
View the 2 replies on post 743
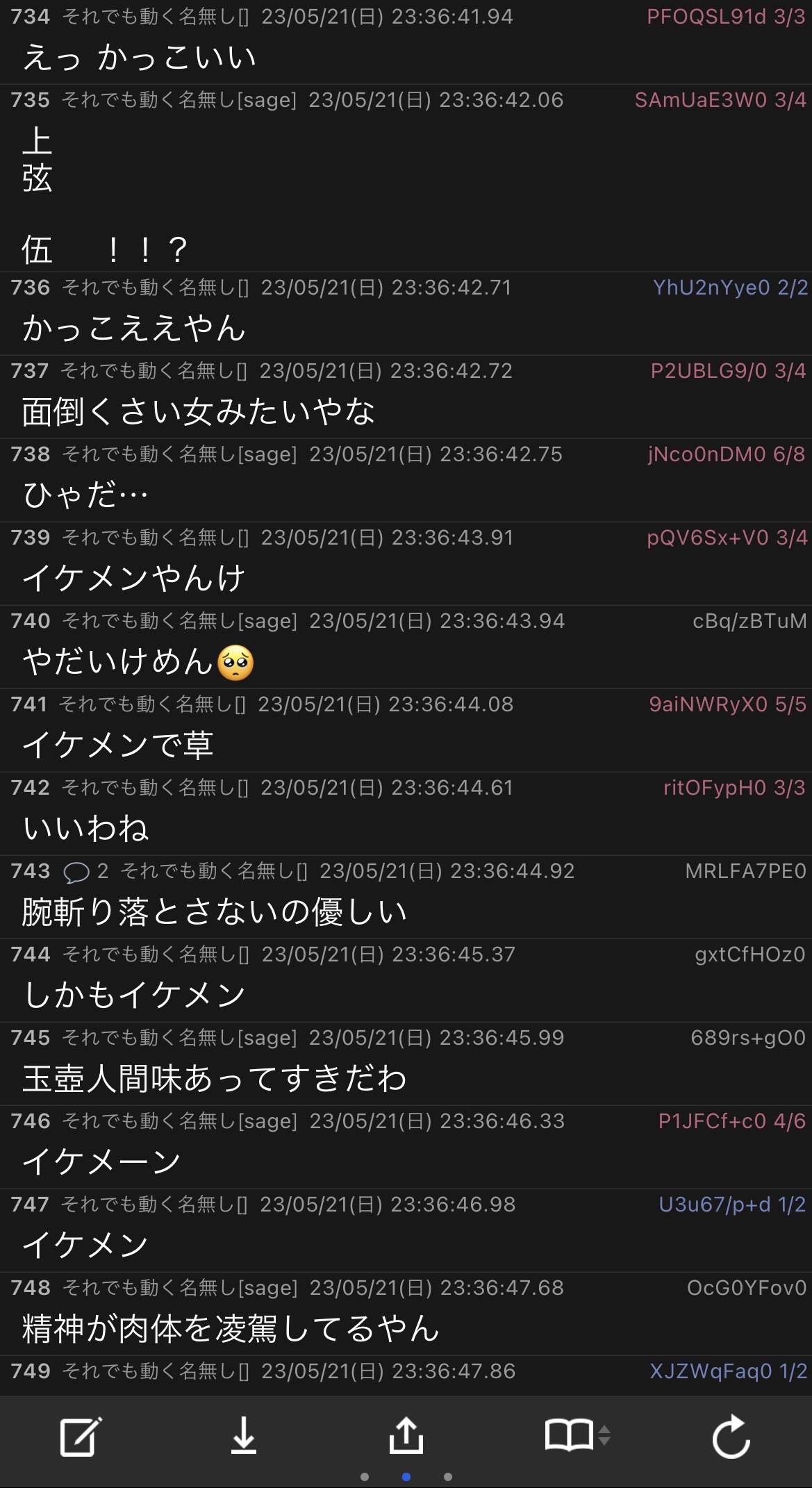[x=85, y=871]
